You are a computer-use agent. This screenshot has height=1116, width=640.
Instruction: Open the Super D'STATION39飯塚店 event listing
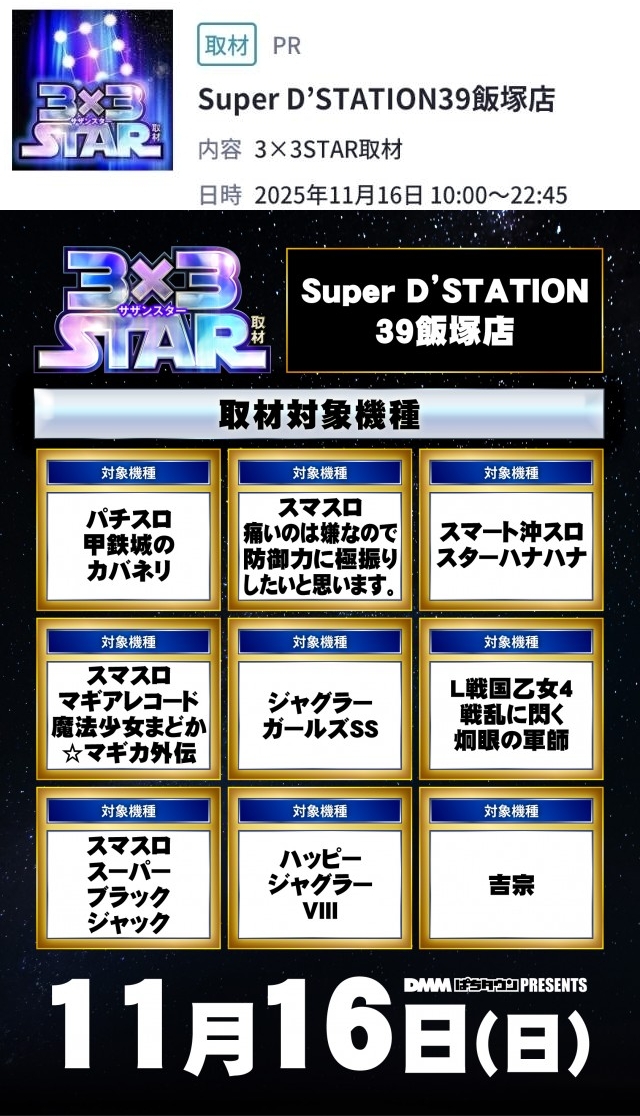tap(375, 100)
